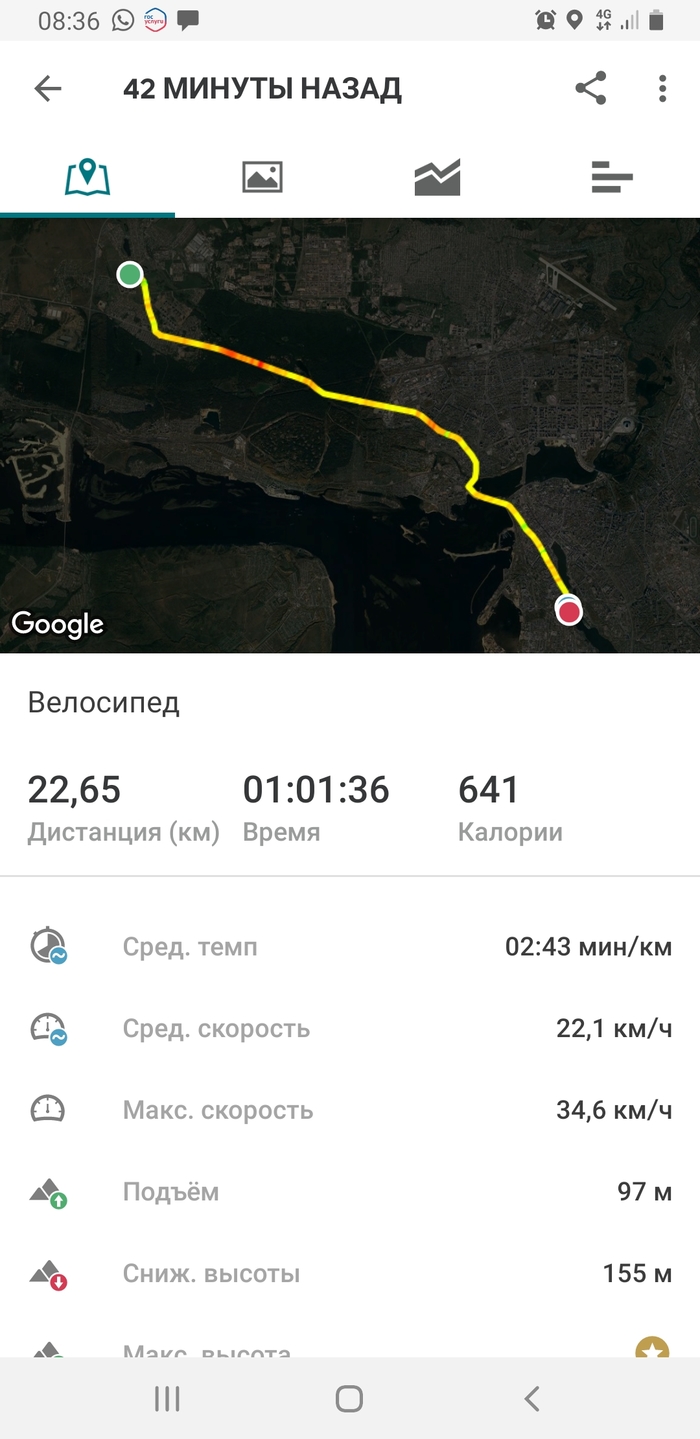The width and height of the screenshot is (700, 1439).
Task: Select the map tab
Action: point(87,177)
